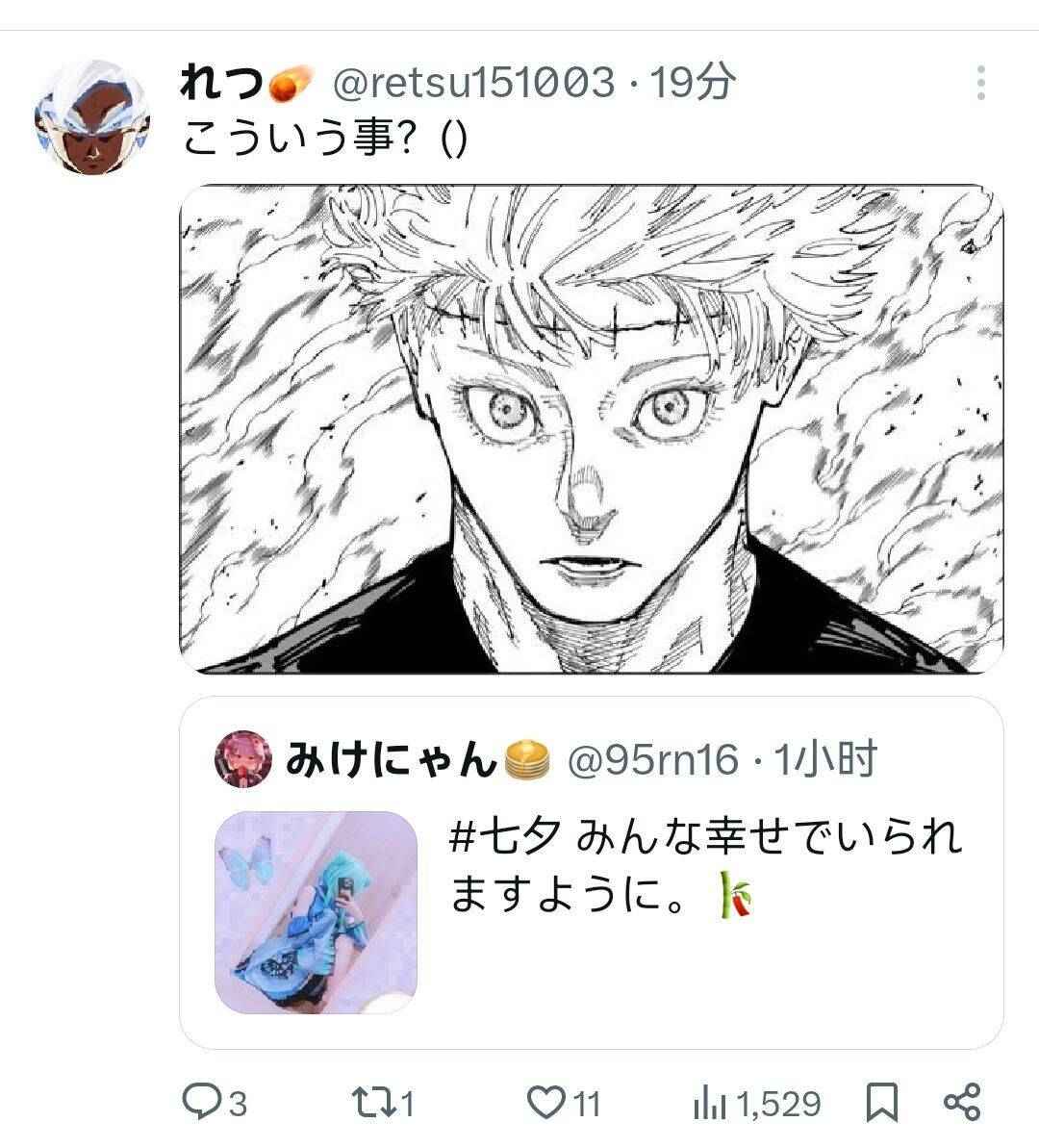
Task: View the manga image in full screen
Action: coord(591,428)
